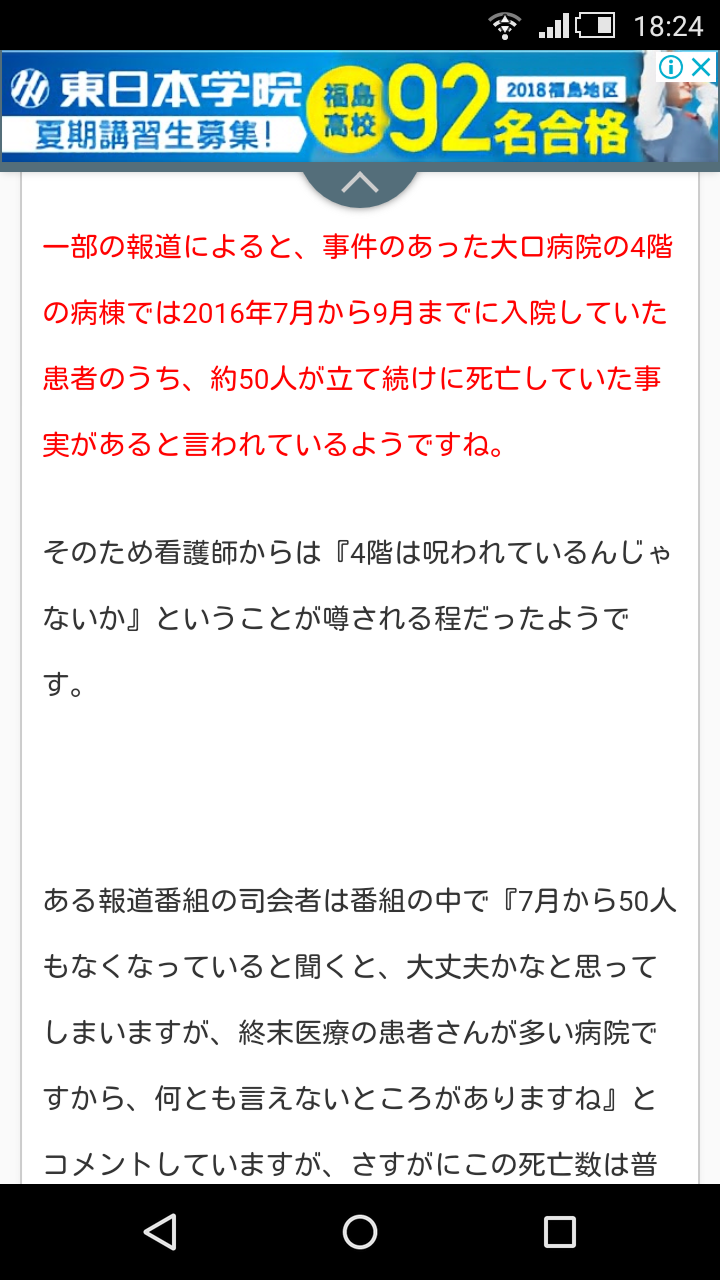Open the recent apps view
This screenshot has height=1280, width=720.
point(559,1232)
